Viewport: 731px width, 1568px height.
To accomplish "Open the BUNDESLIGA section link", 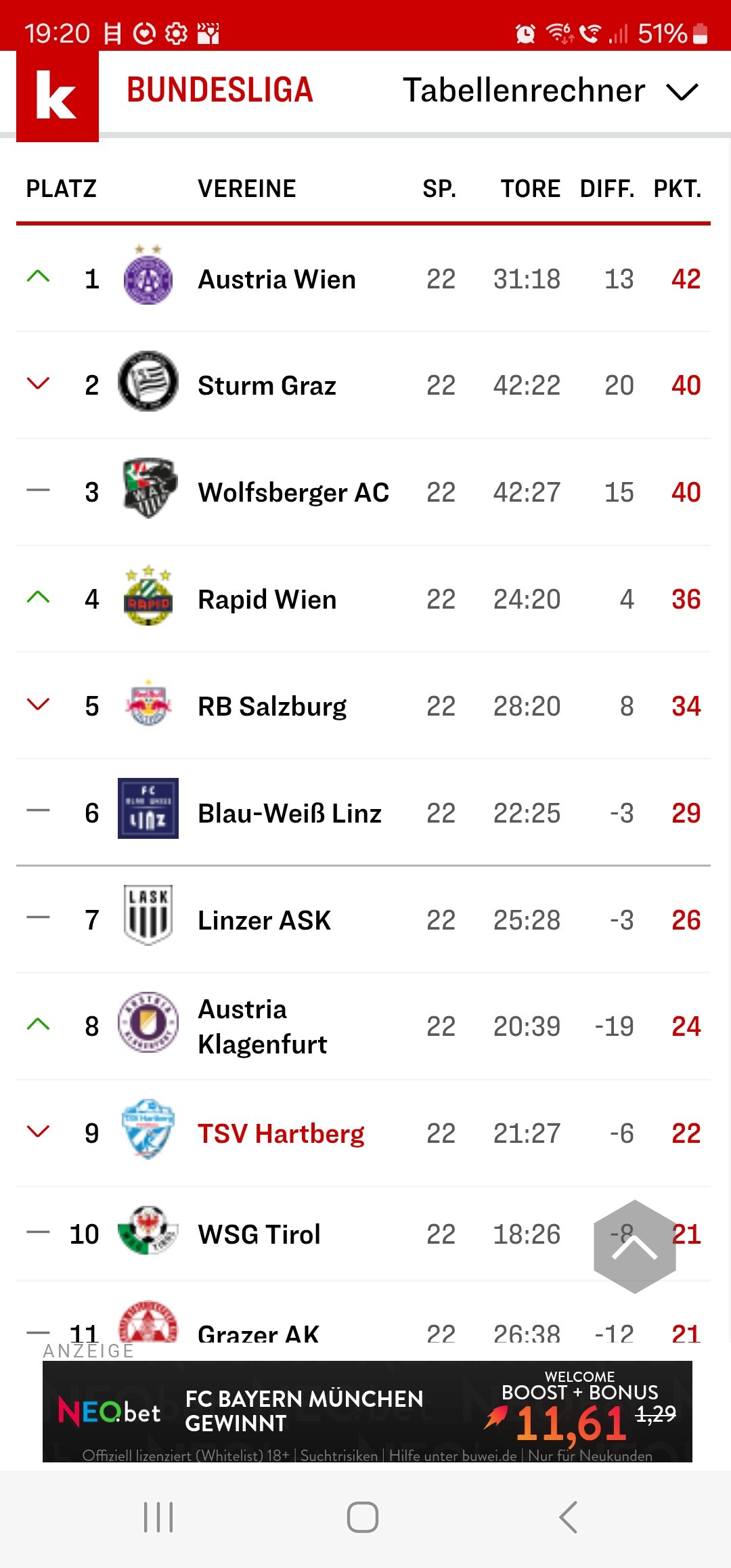I will click(x=220, y=90).
